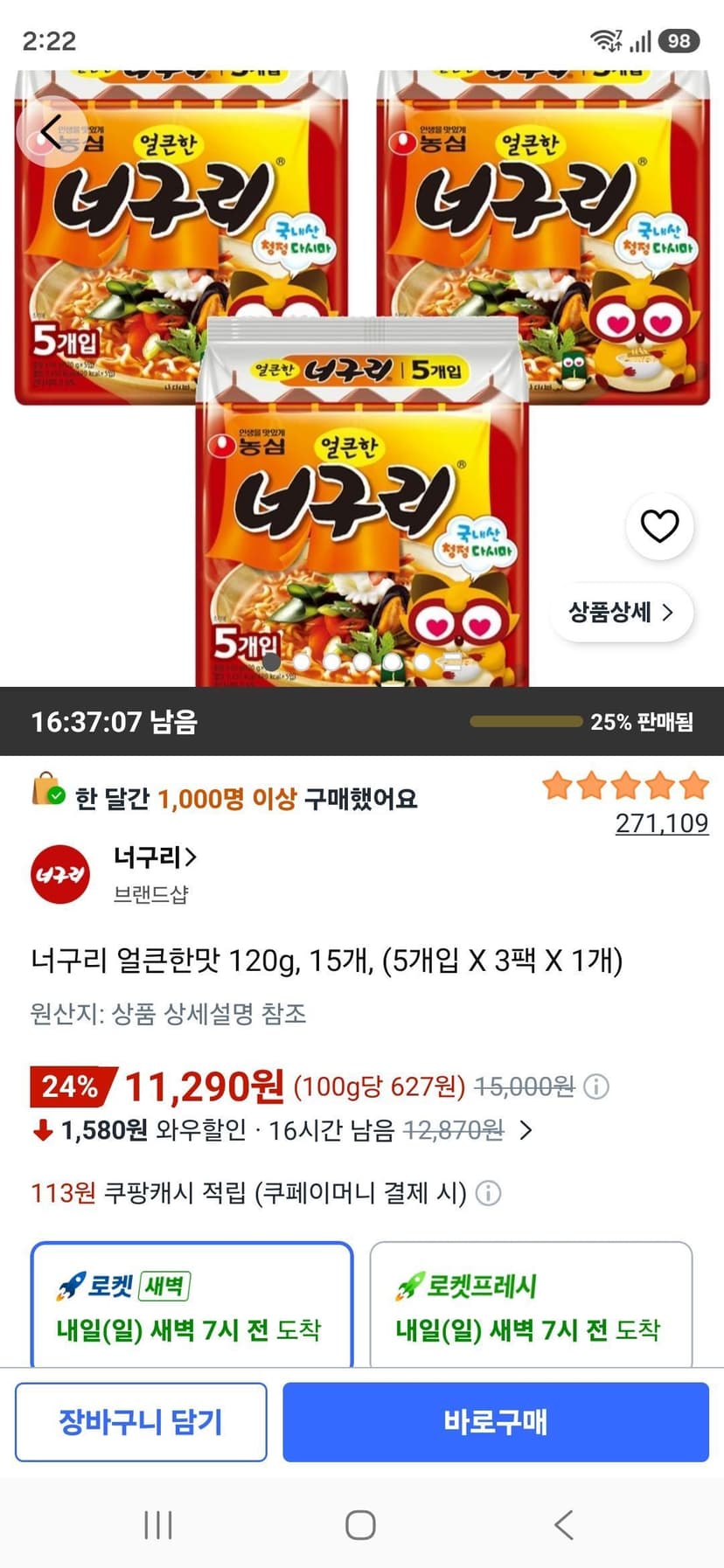The width and height of the screenshot is (724, 1568).
Task: Open 상품상세 product details
Action: coord(622,612)
